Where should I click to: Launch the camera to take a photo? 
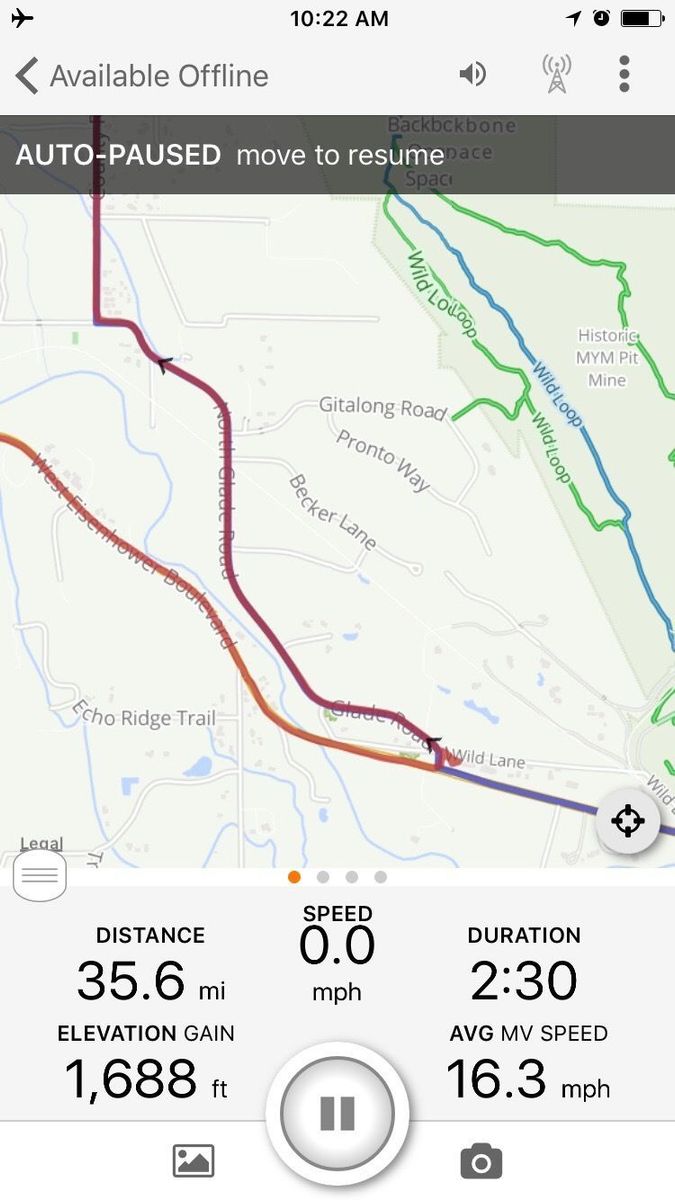pos(481,1161)
